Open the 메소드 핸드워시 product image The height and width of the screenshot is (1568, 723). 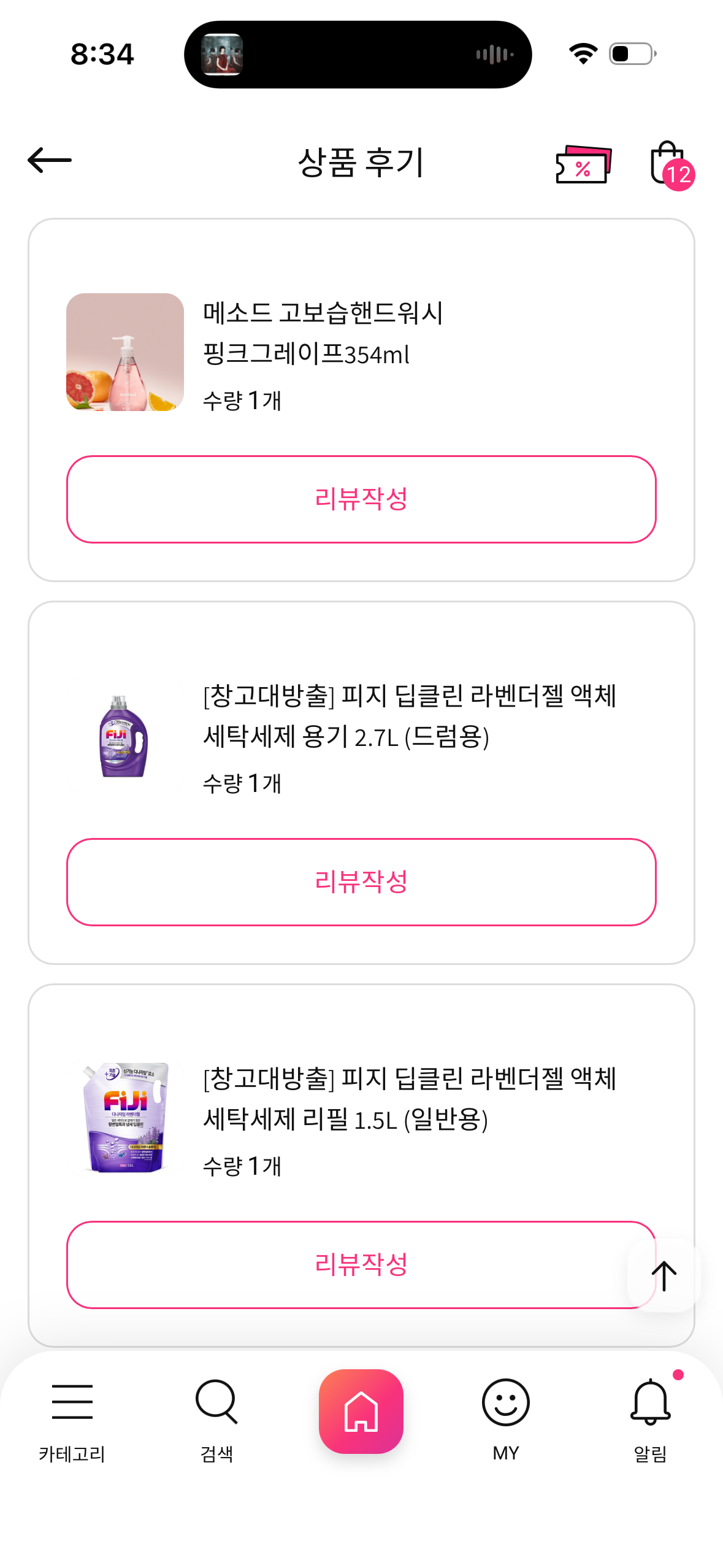point(125,352)
